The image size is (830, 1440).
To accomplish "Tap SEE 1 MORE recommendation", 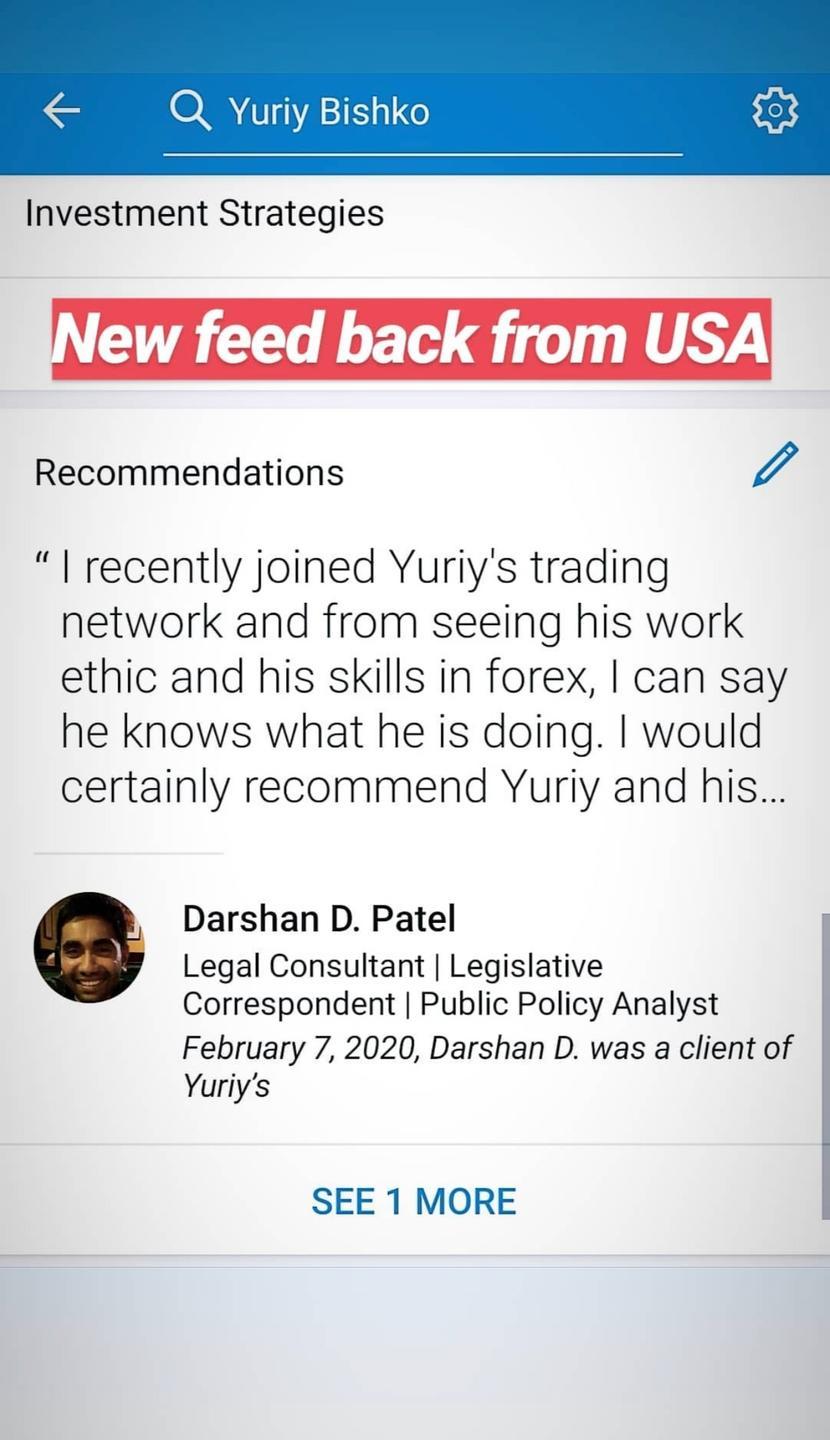I will point(414,1201).
